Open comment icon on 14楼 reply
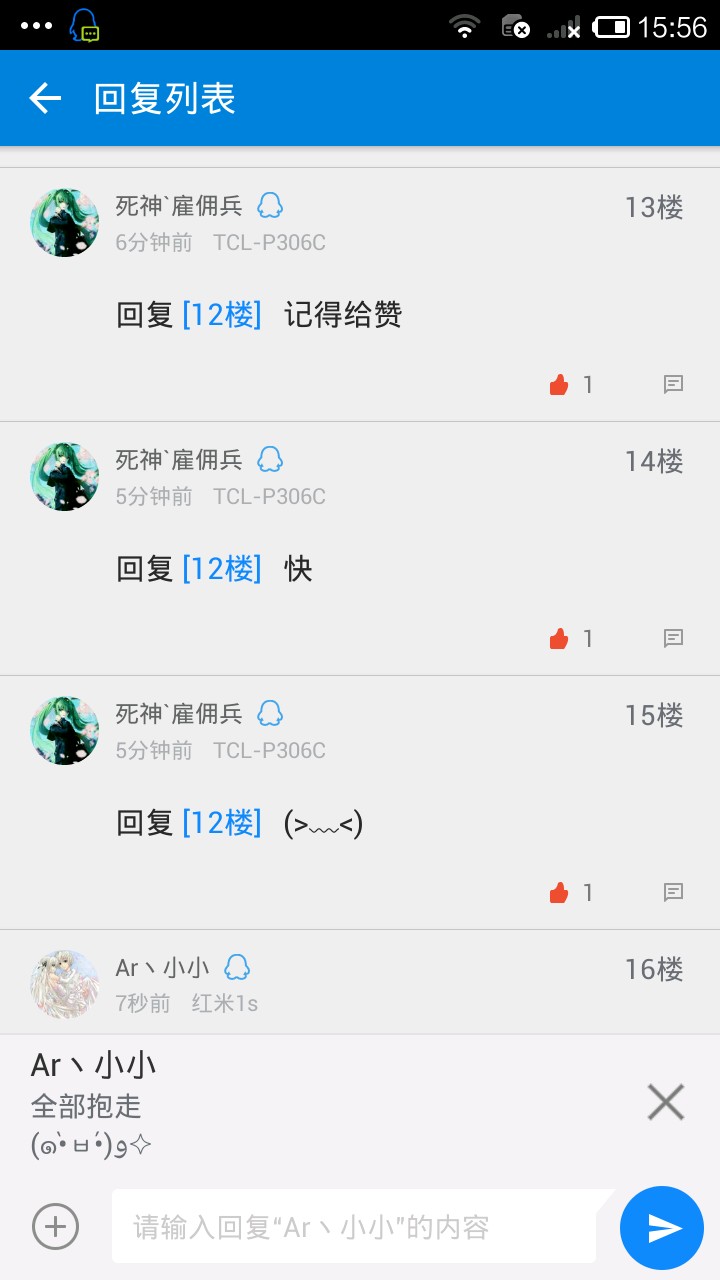The height and width of the screenshot is (1280, 720). point(674,638)
